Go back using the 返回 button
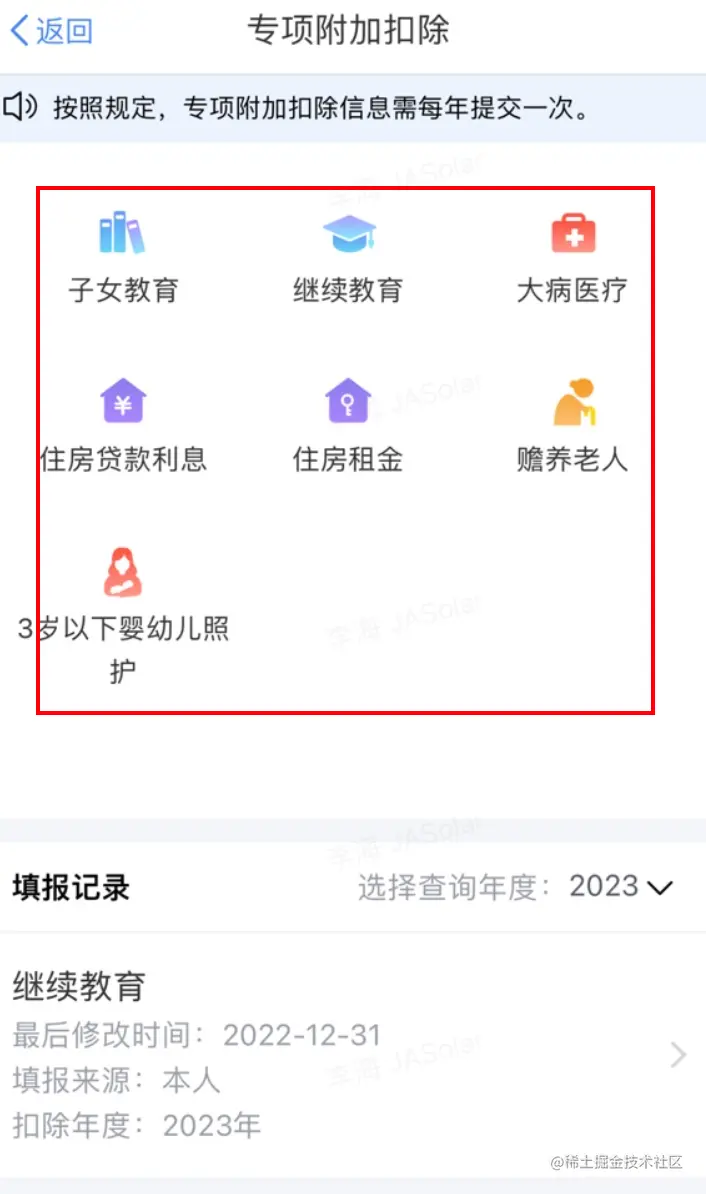 52,31
